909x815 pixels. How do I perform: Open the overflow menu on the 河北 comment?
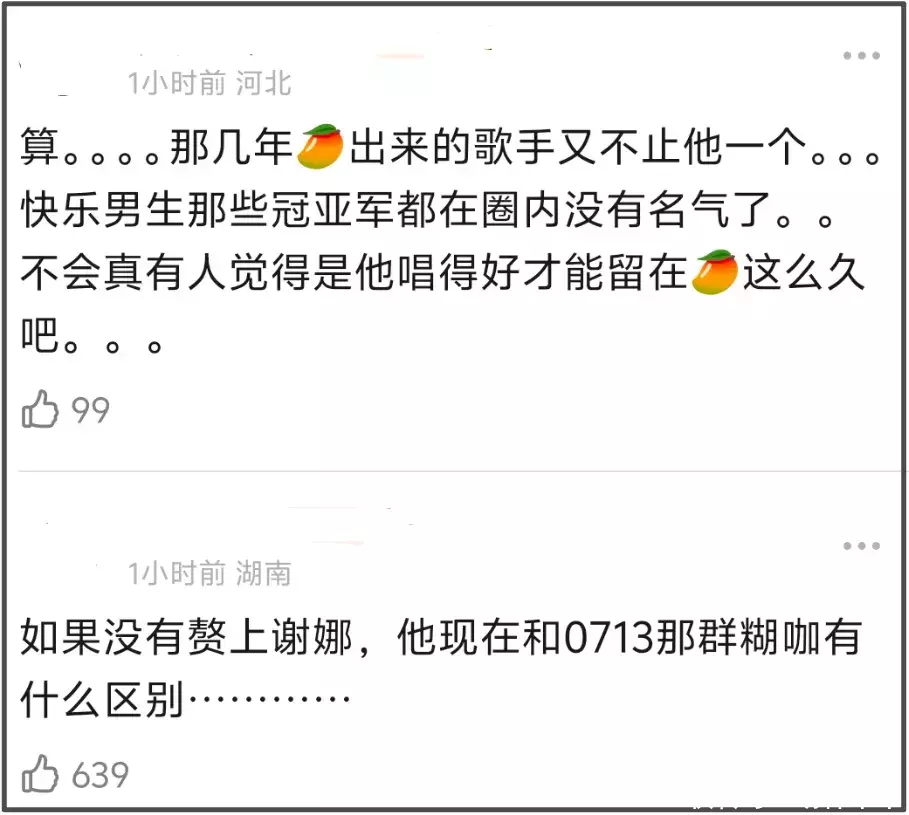(x=861, y=56)
